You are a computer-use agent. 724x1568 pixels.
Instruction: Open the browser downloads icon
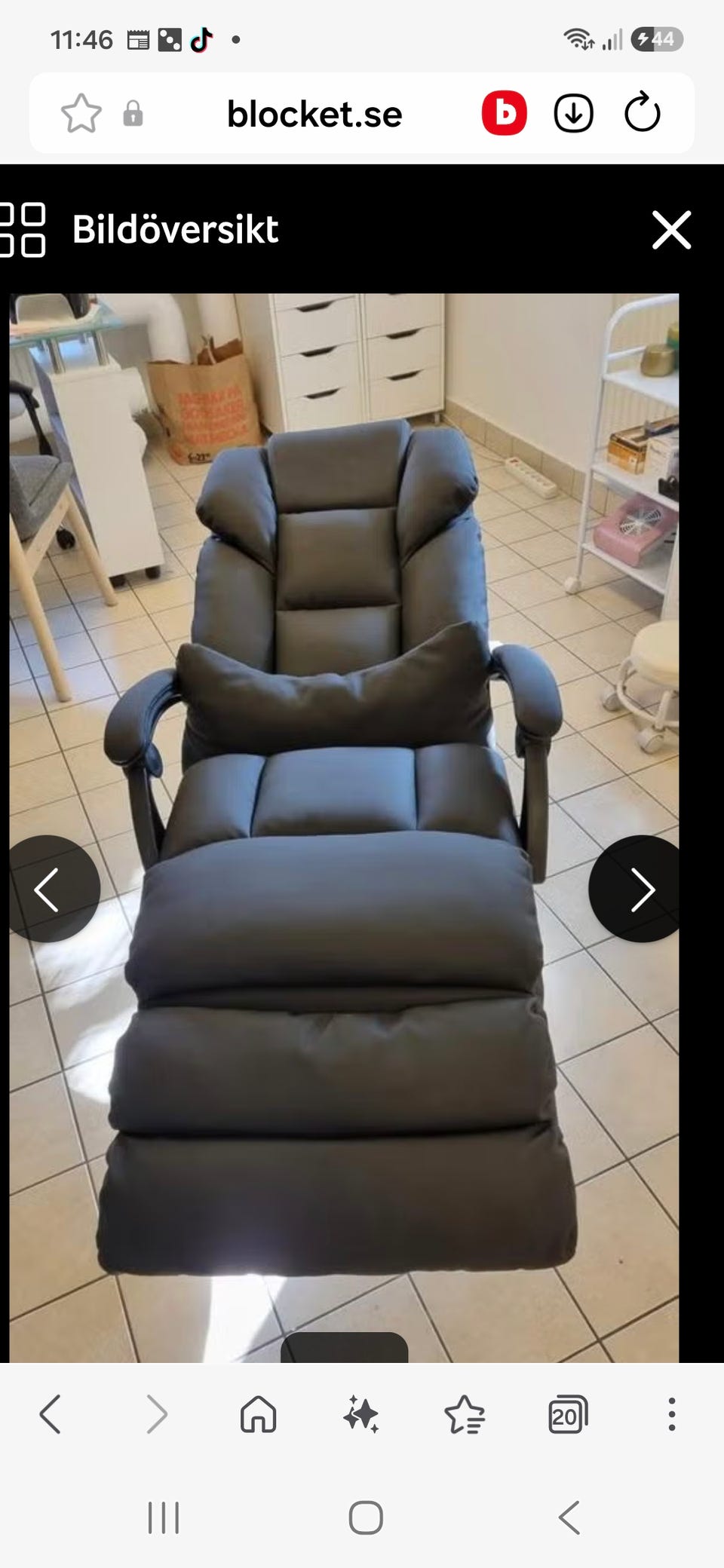point(573,114)
